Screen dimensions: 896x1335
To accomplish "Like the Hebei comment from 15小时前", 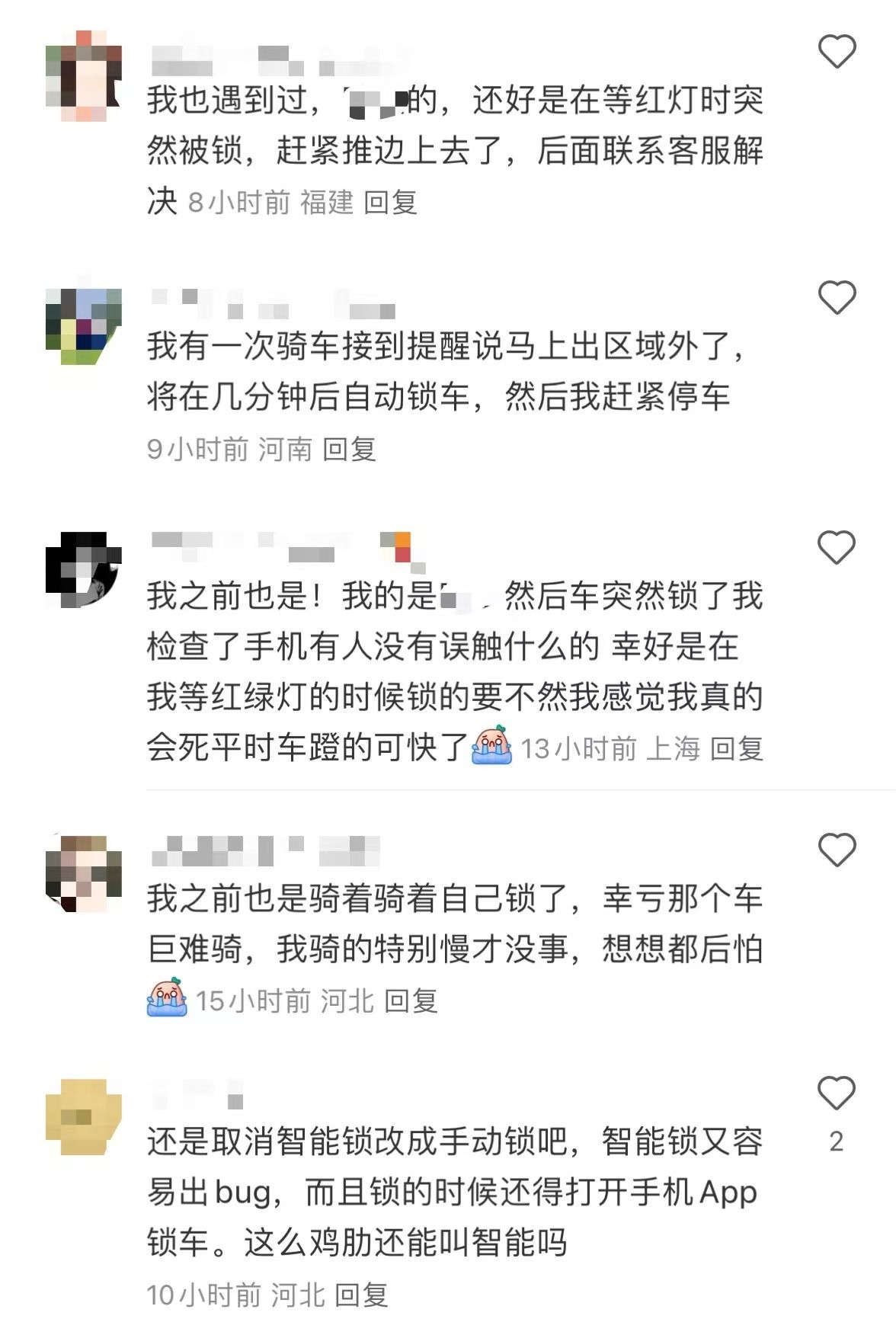I will 837,850.
